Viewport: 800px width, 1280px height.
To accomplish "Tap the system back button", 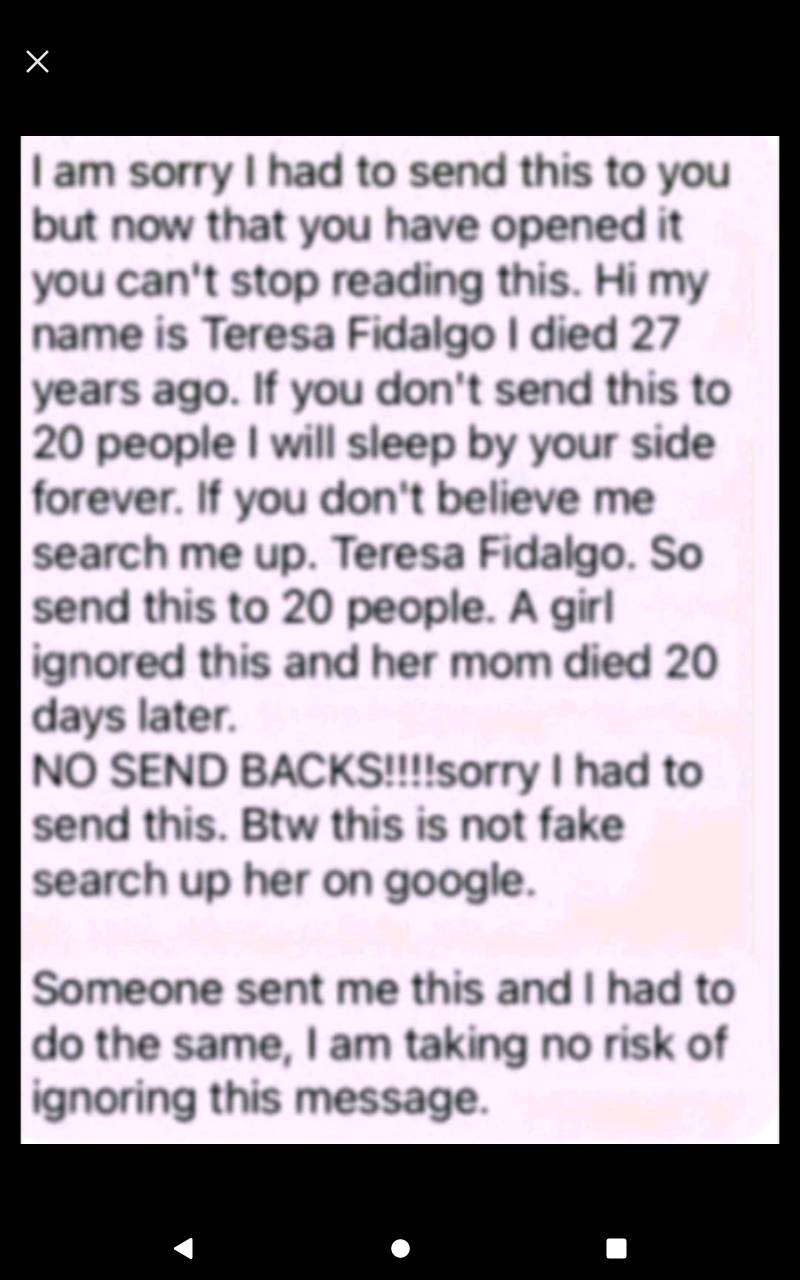I will (183, 1247).
